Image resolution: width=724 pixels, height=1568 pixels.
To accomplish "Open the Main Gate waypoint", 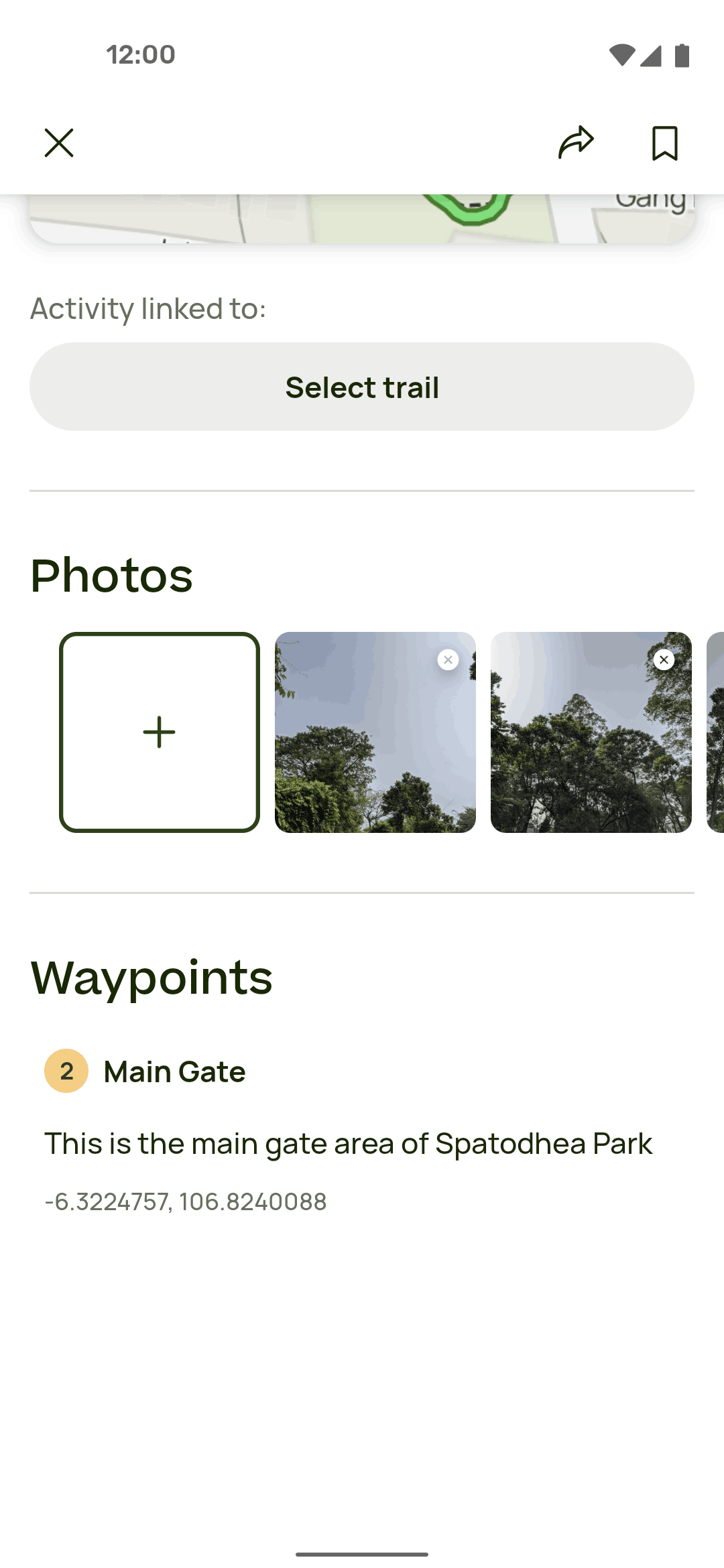I will (x=174, y=1071).
